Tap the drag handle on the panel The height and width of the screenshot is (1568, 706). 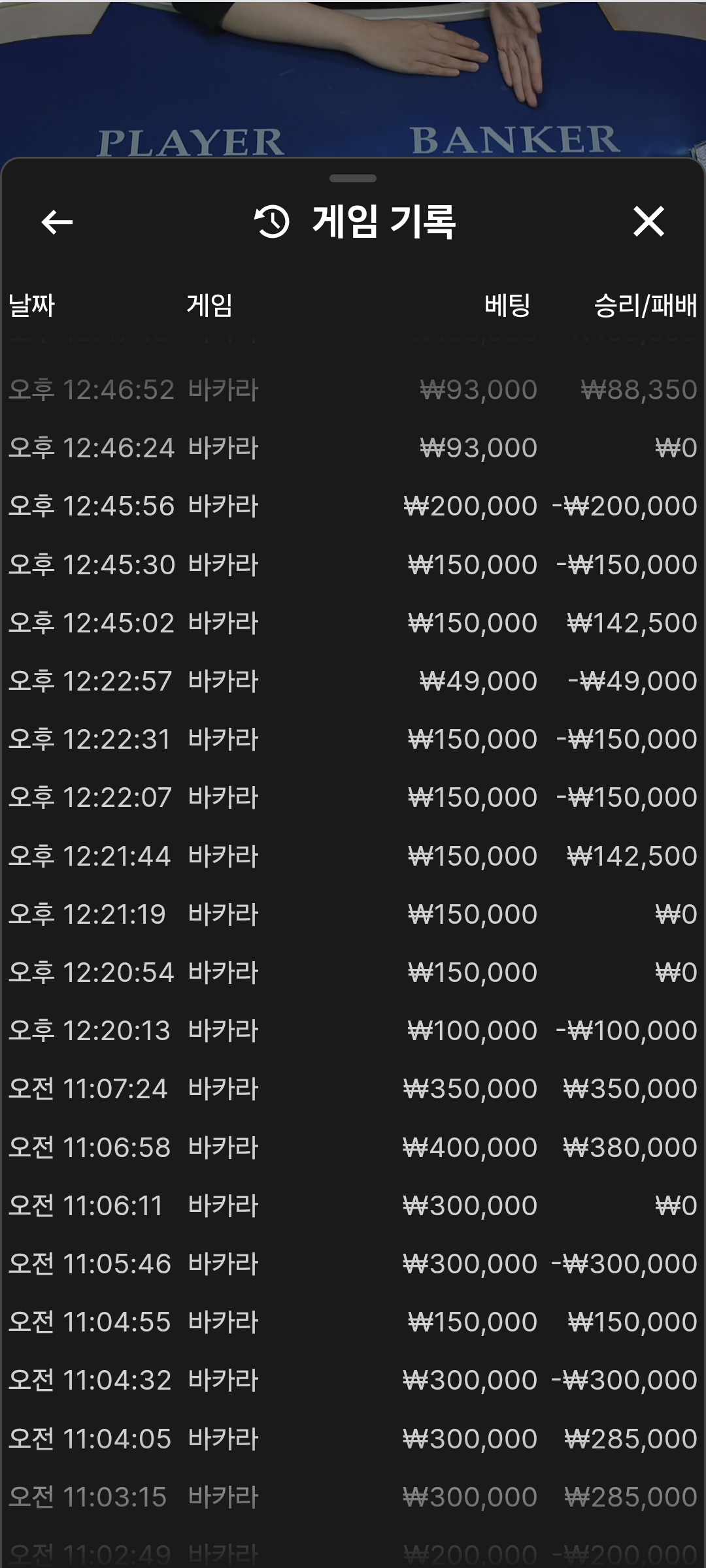(x=353, y=178)
